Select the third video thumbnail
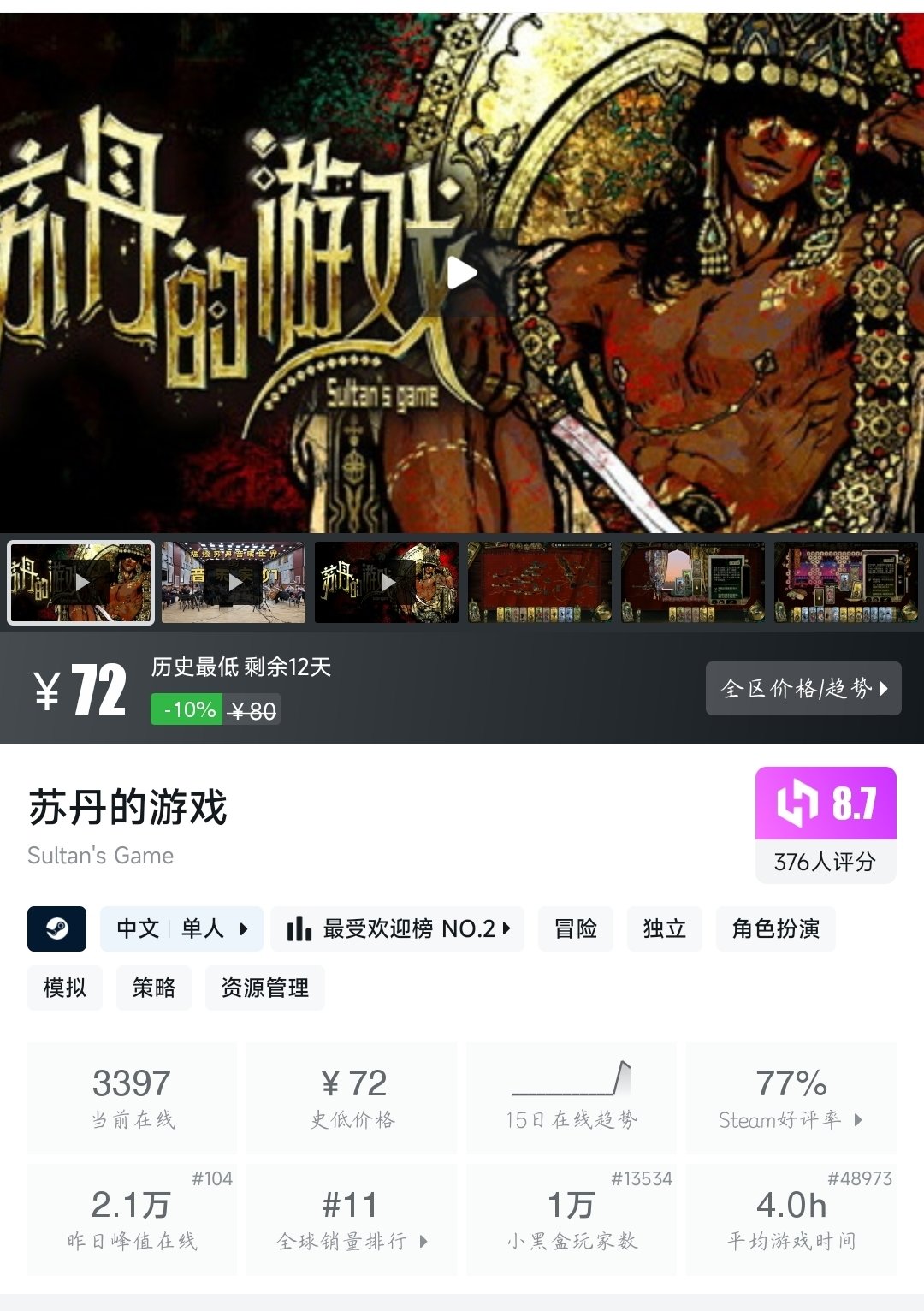Screen dimensions: 924x1311 [387, 582]
